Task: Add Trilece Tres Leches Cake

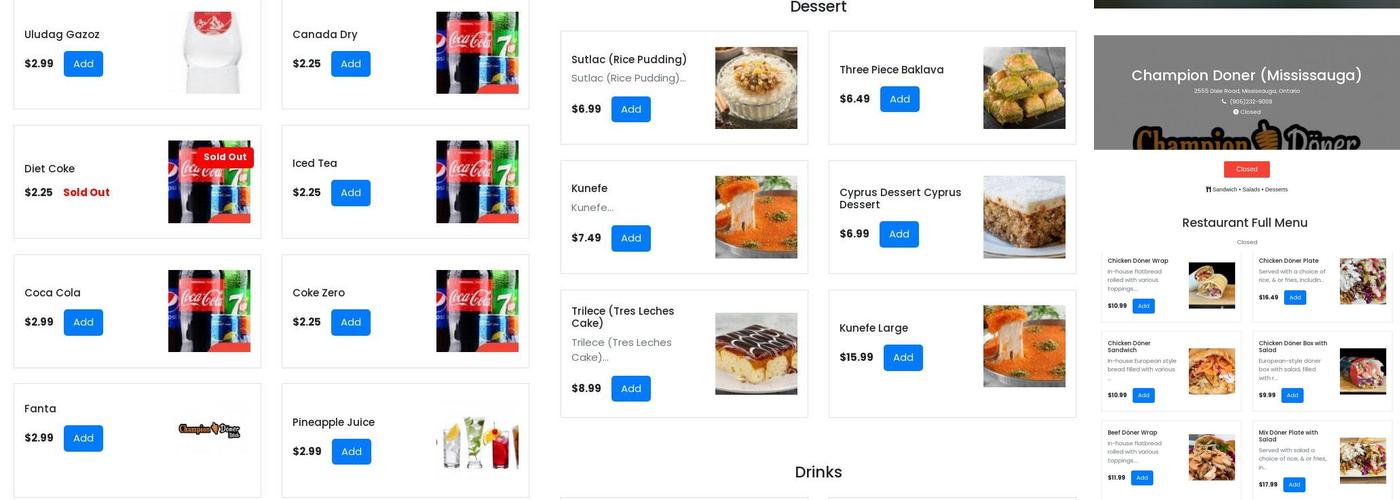Action: [630, 389]
